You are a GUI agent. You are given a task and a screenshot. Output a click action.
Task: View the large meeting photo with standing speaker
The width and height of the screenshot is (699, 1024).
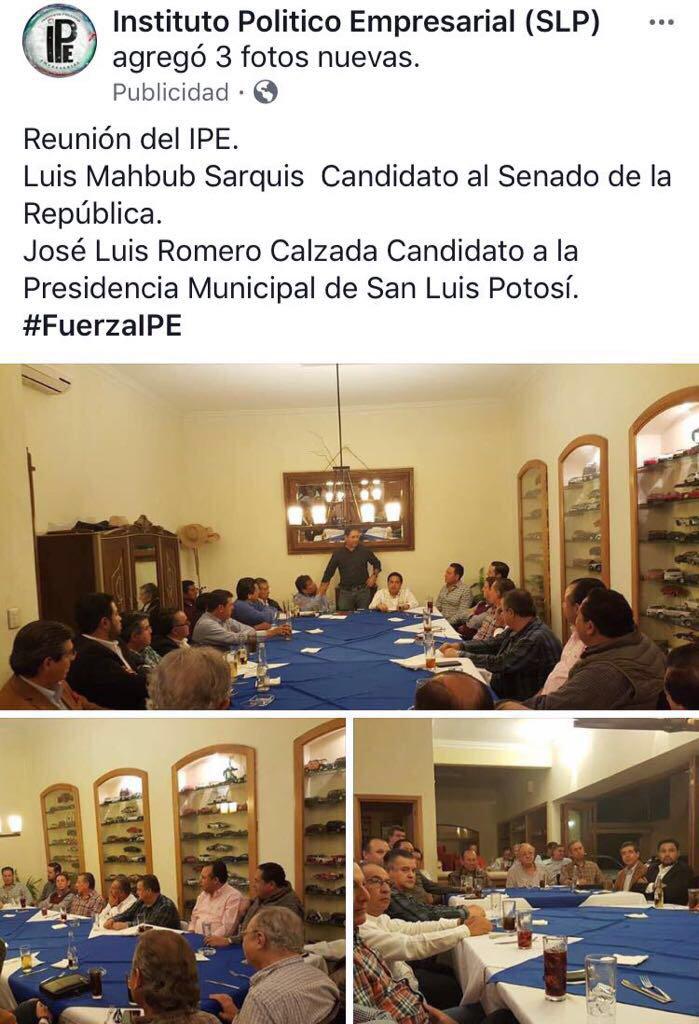tap(349, 536)
